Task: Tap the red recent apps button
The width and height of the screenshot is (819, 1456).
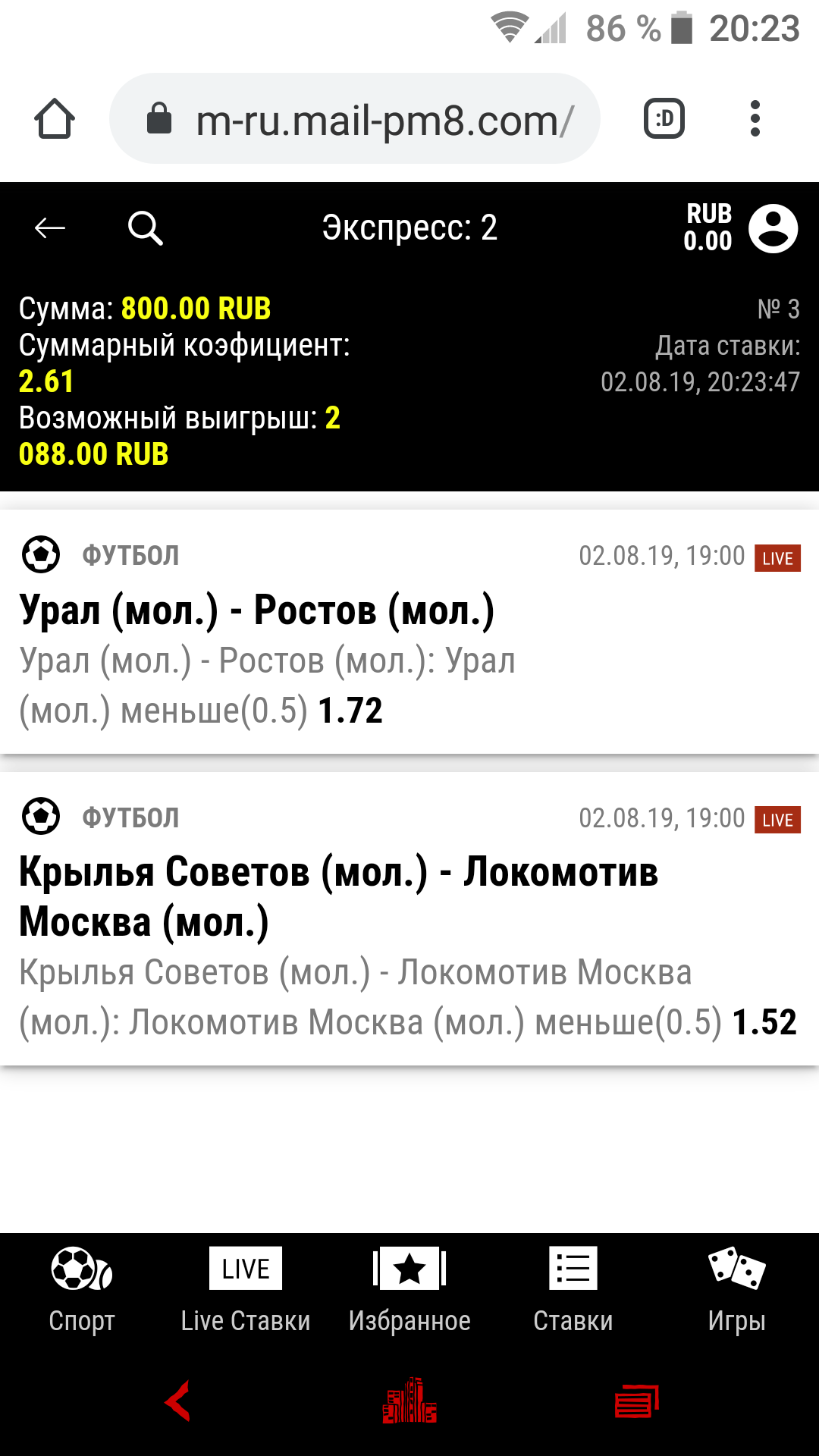Action: click(x=636, y=1401)
